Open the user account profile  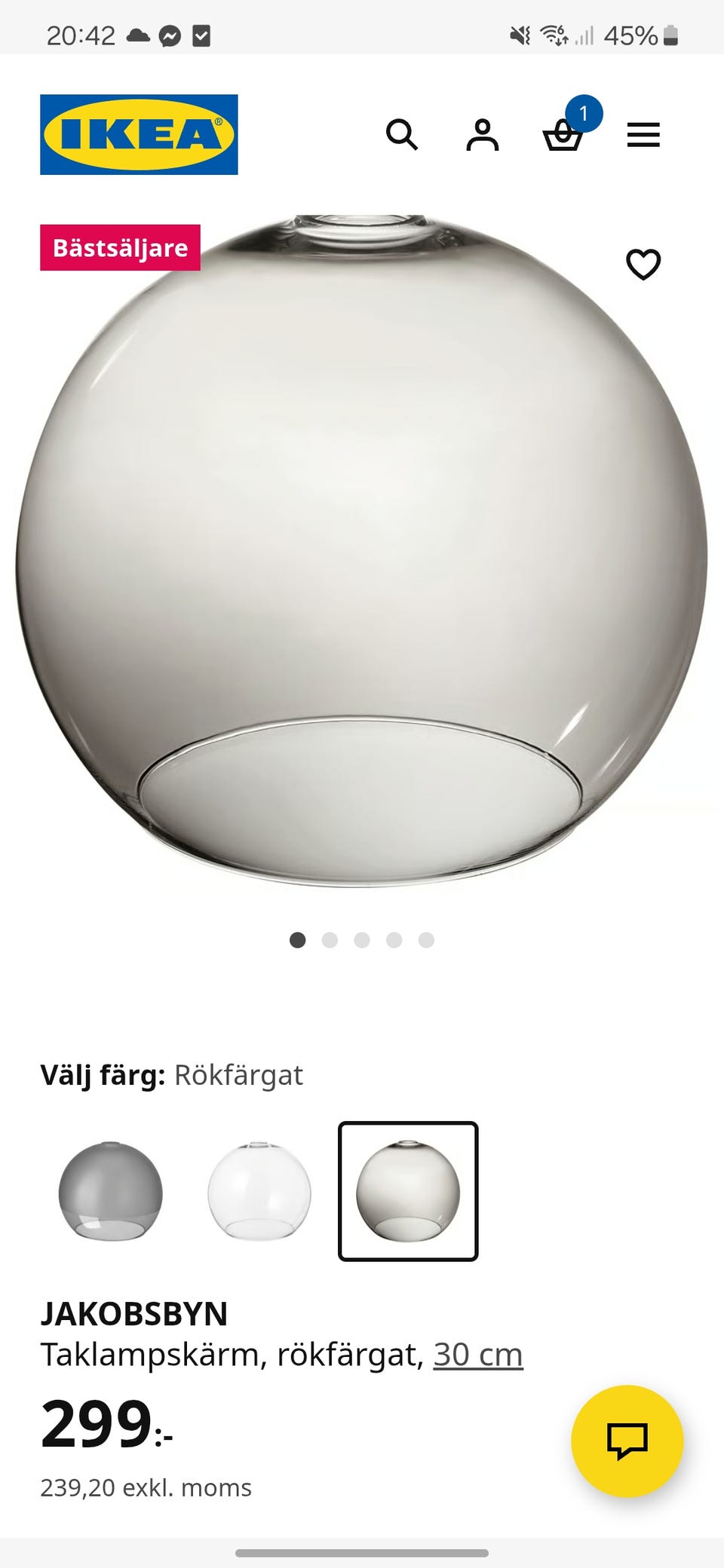[483, 136]
